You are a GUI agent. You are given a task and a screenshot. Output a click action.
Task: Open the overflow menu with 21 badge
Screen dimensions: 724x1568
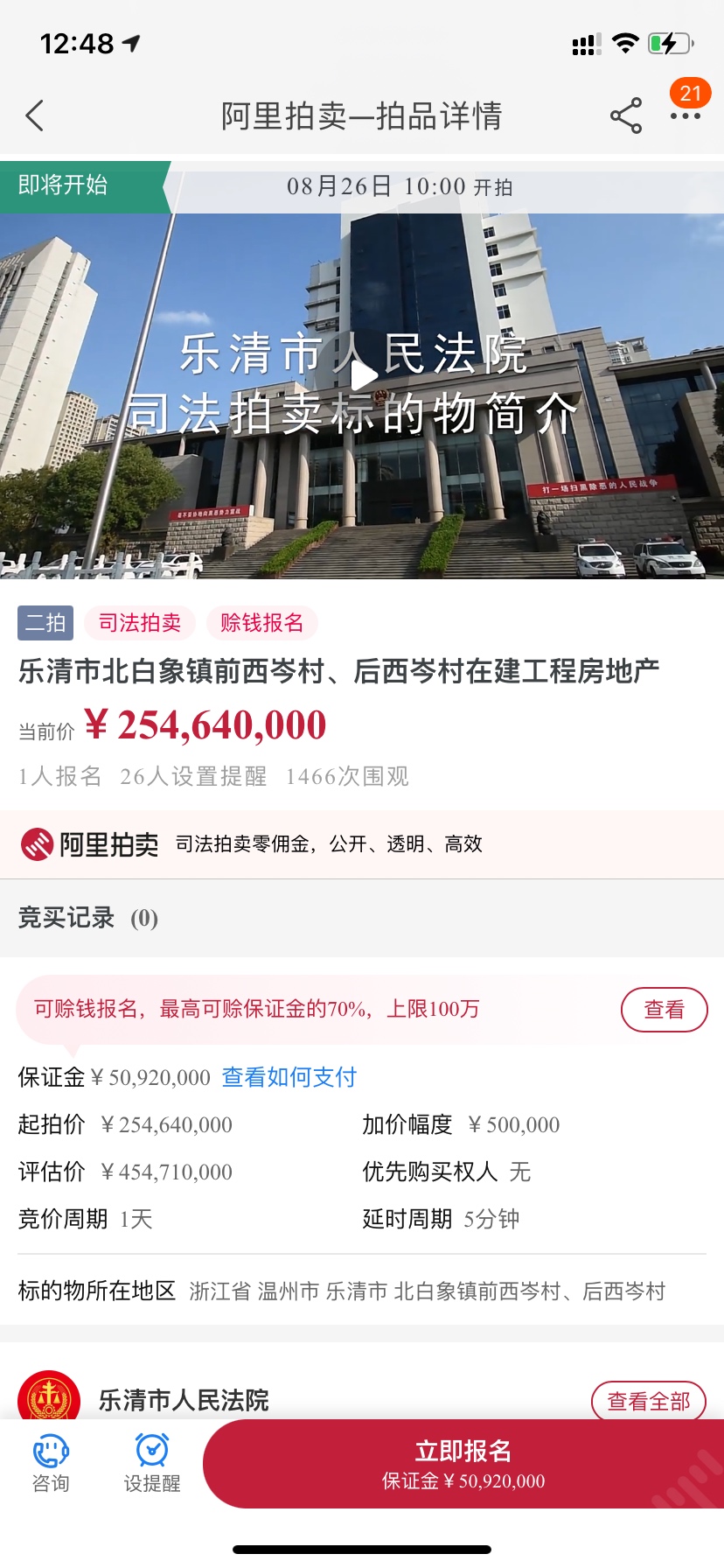685,115
